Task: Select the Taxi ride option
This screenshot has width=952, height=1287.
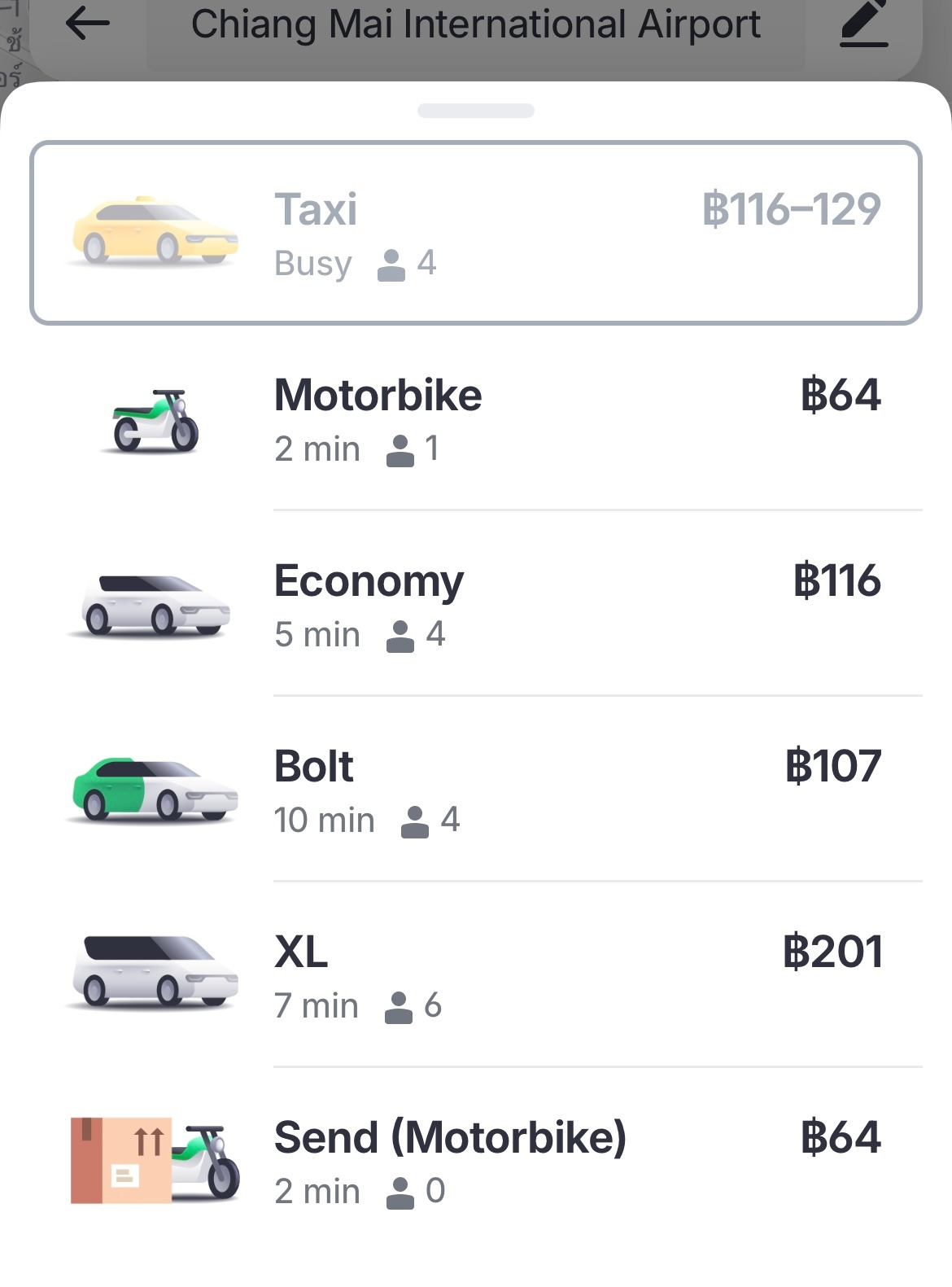Action: tap(475, 233)
